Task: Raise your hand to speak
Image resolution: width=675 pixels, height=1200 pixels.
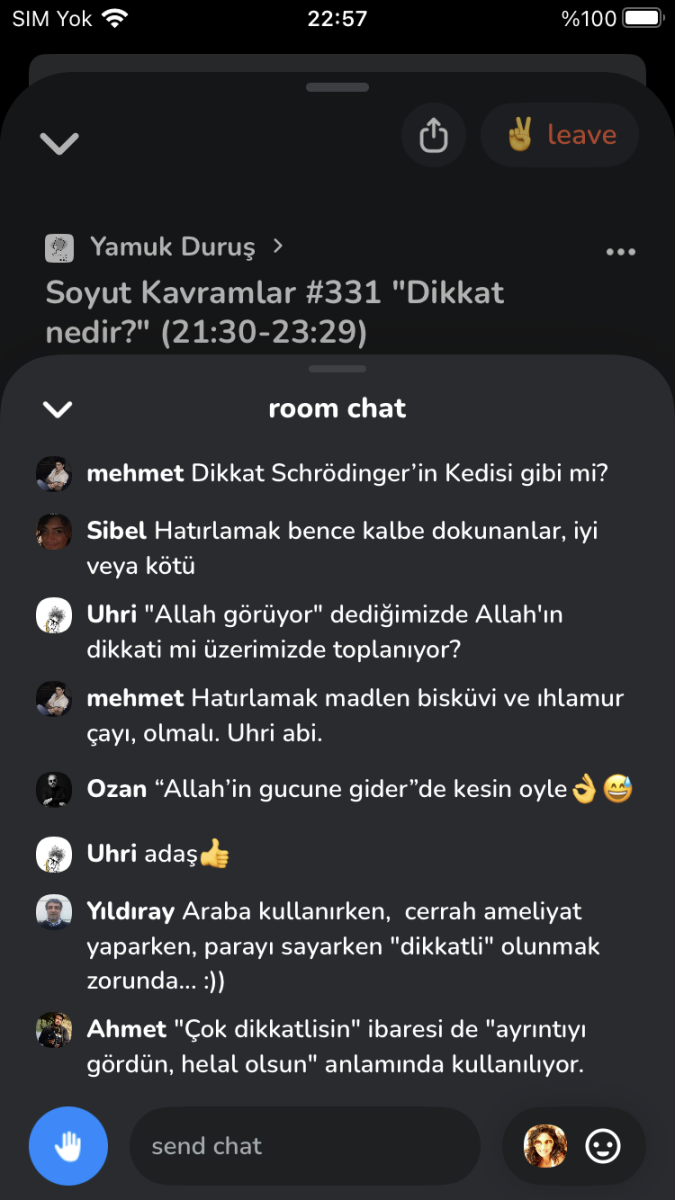Action: pyautogui.click(x=68, y=1146)
